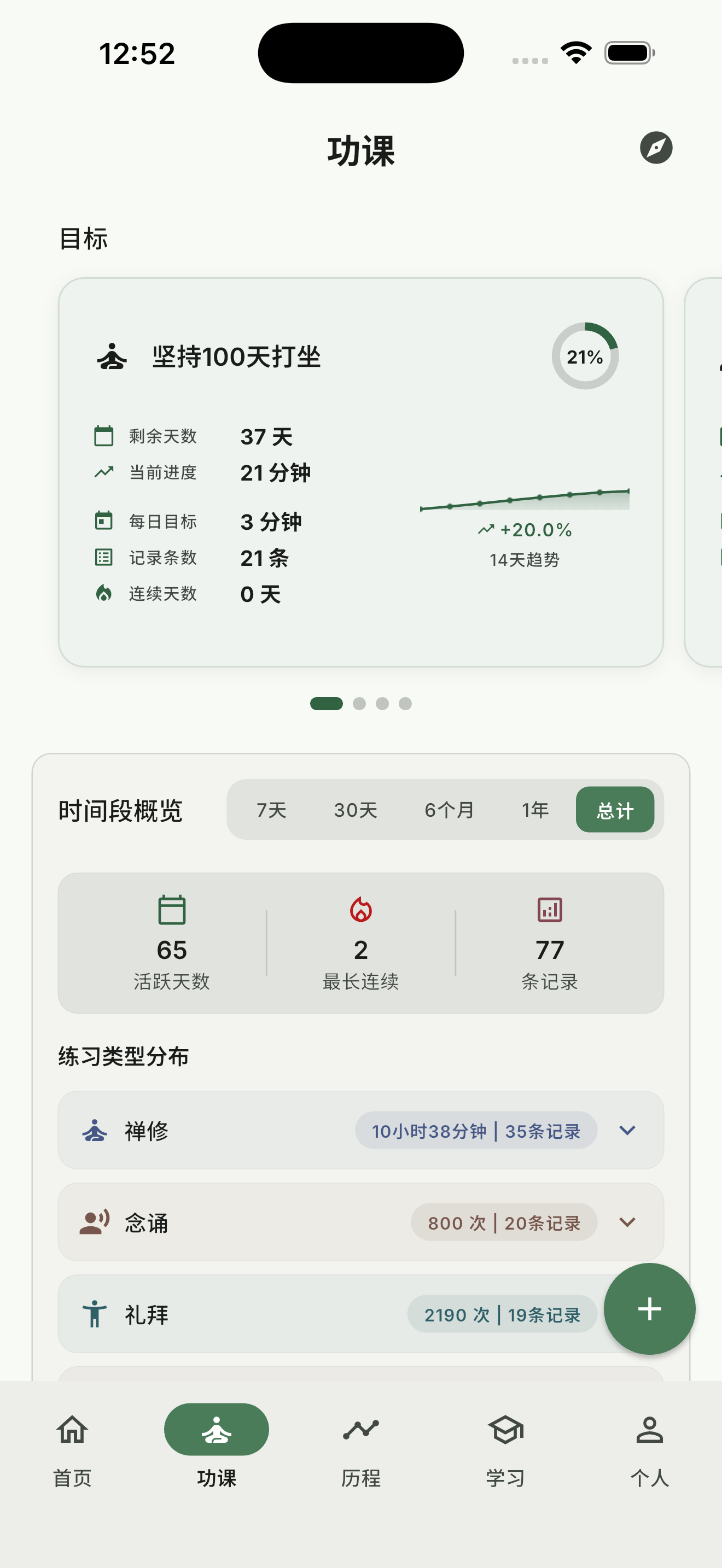Expand the 念诵 practice row
The height and width of the screenshot is (1568, 722).
click(x=627, y=1222)
